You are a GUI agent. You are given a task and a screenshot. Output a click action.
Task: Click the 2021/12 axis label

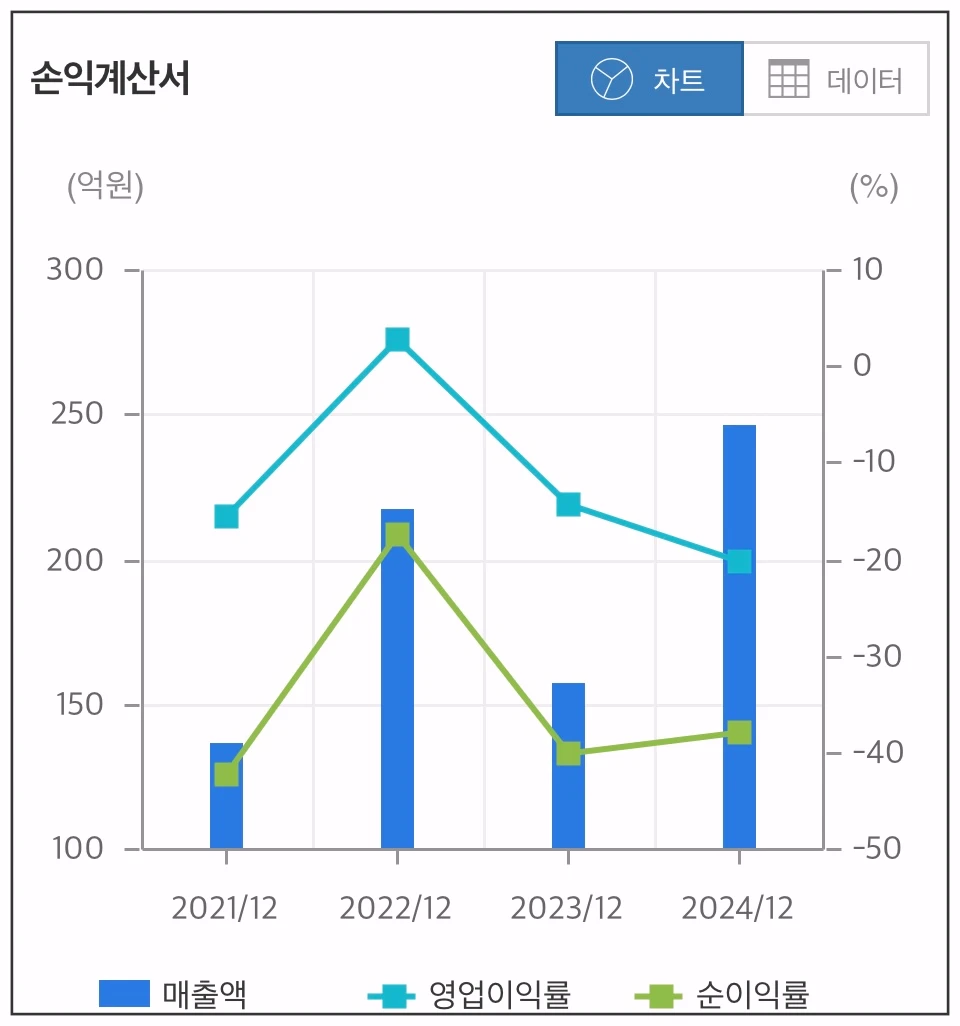click(x=225, y=908)
